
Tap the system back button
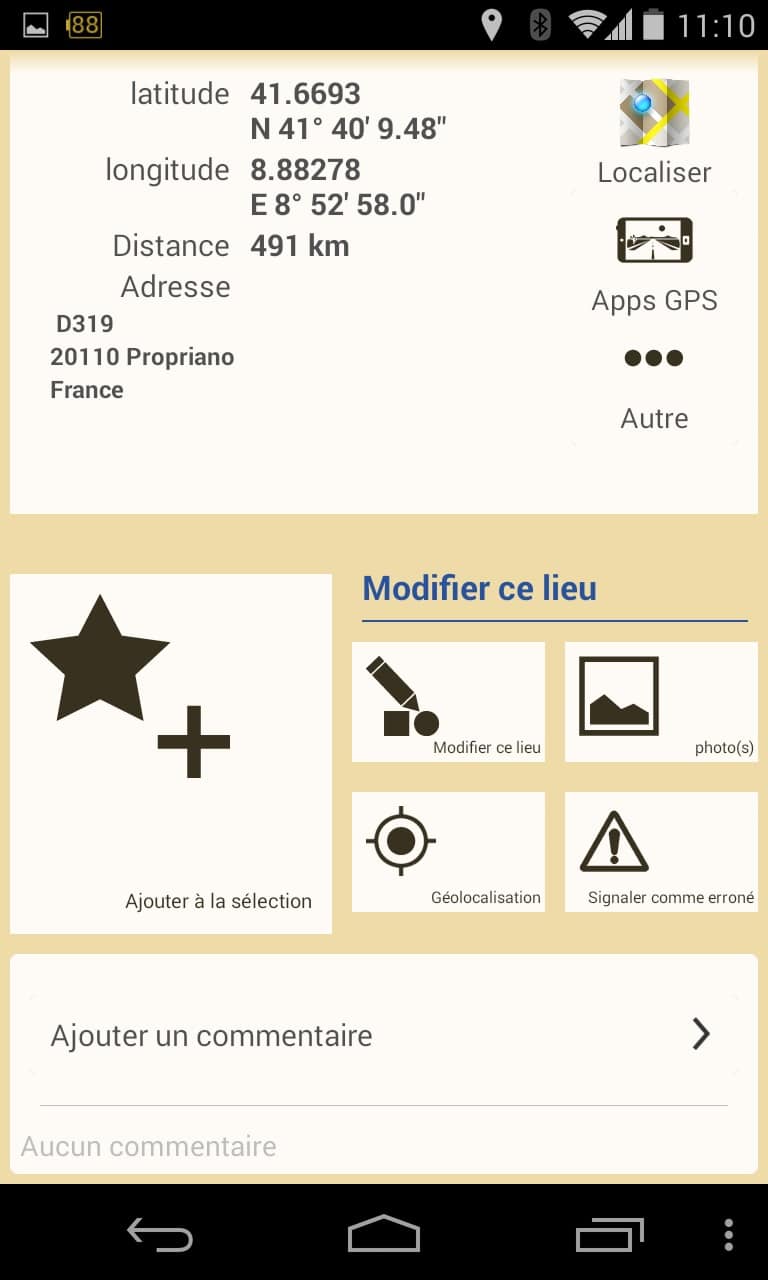(x=160, y=1235)
